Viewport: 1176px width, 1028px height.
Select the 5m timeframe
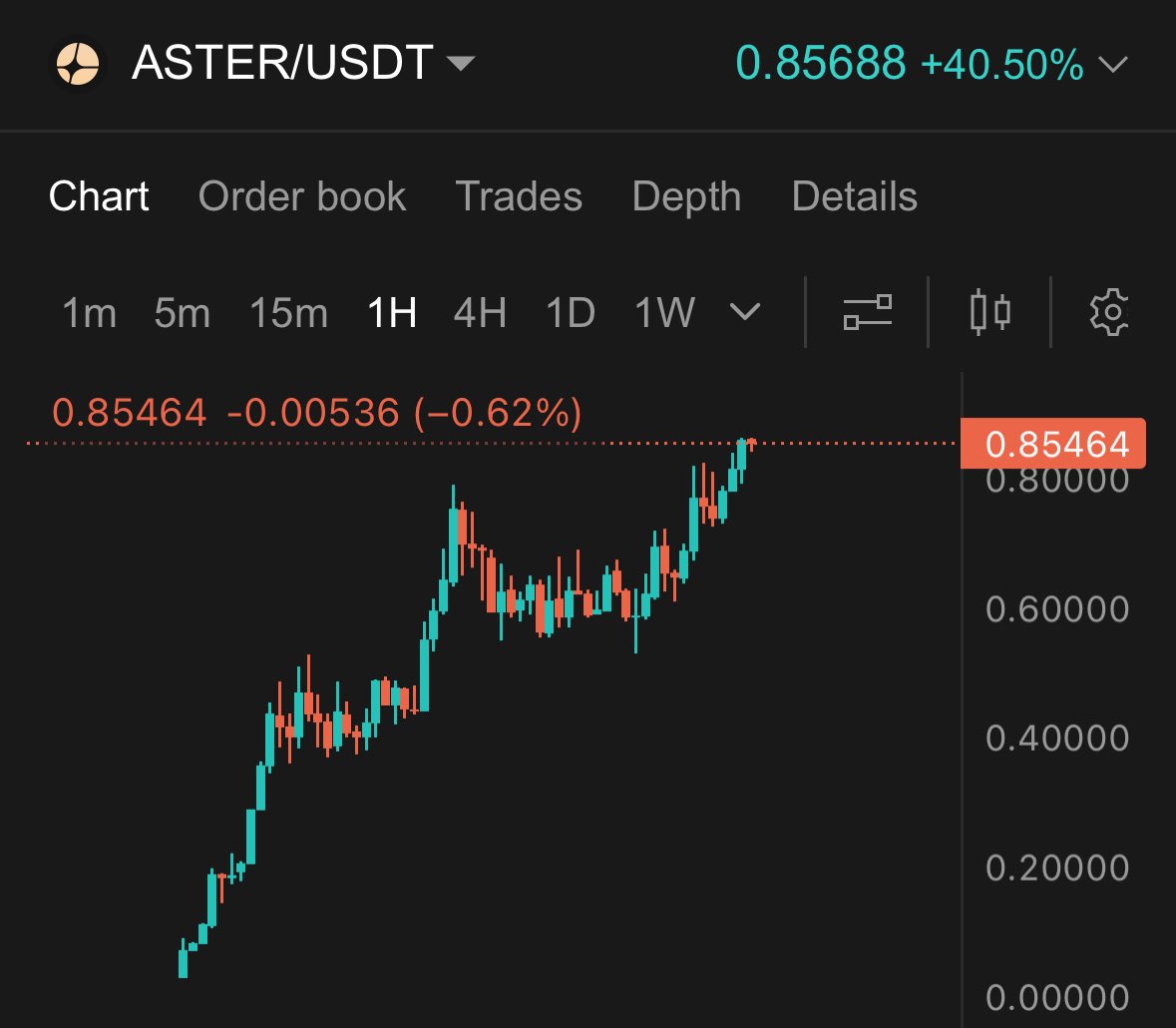pos(182,313)
